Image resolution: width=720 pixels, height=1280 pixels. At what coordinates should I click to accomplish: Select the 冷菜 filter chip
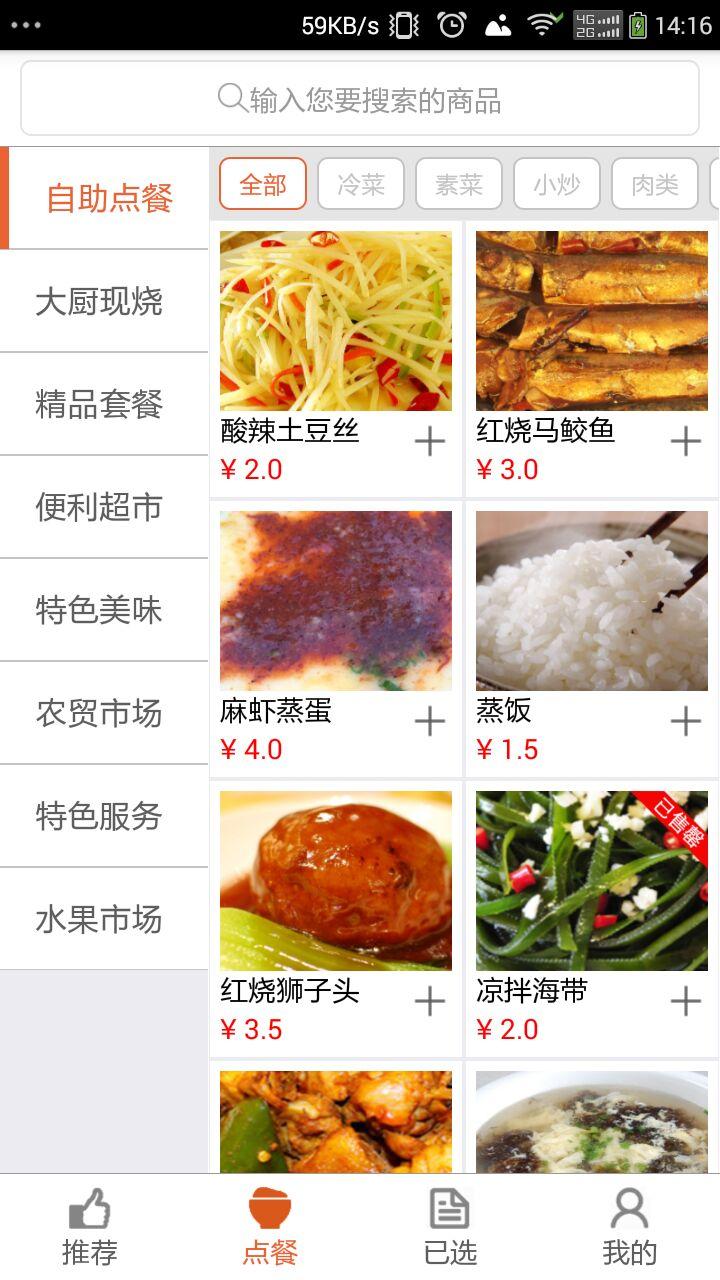361,184
